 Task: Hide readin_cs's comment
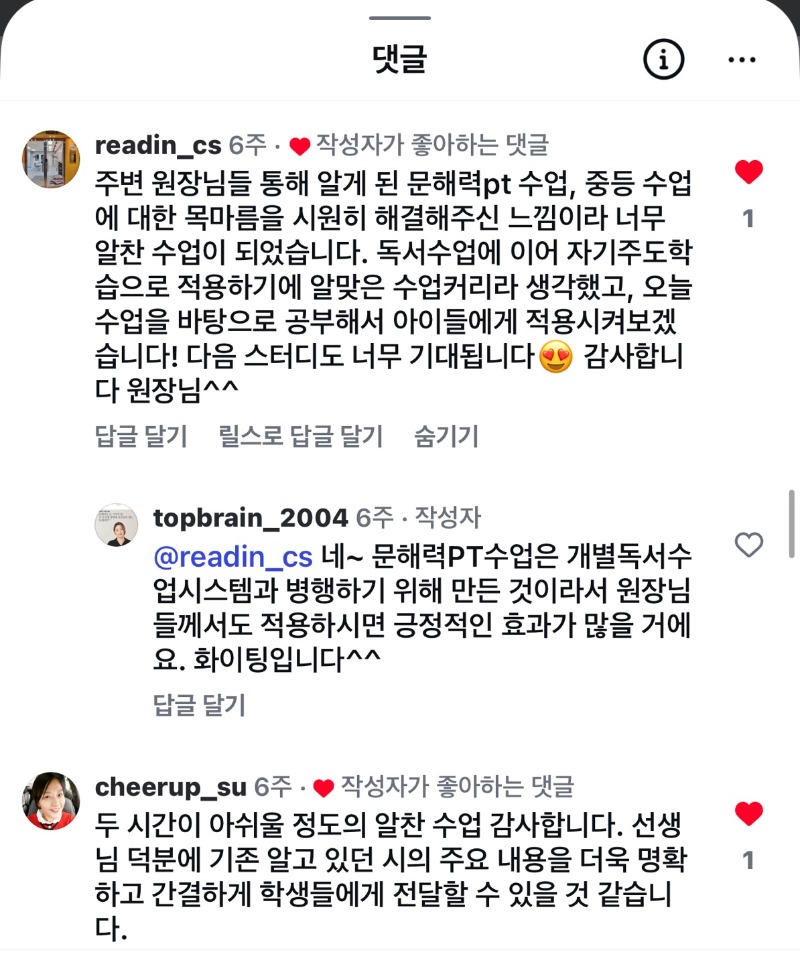[446, 436]
